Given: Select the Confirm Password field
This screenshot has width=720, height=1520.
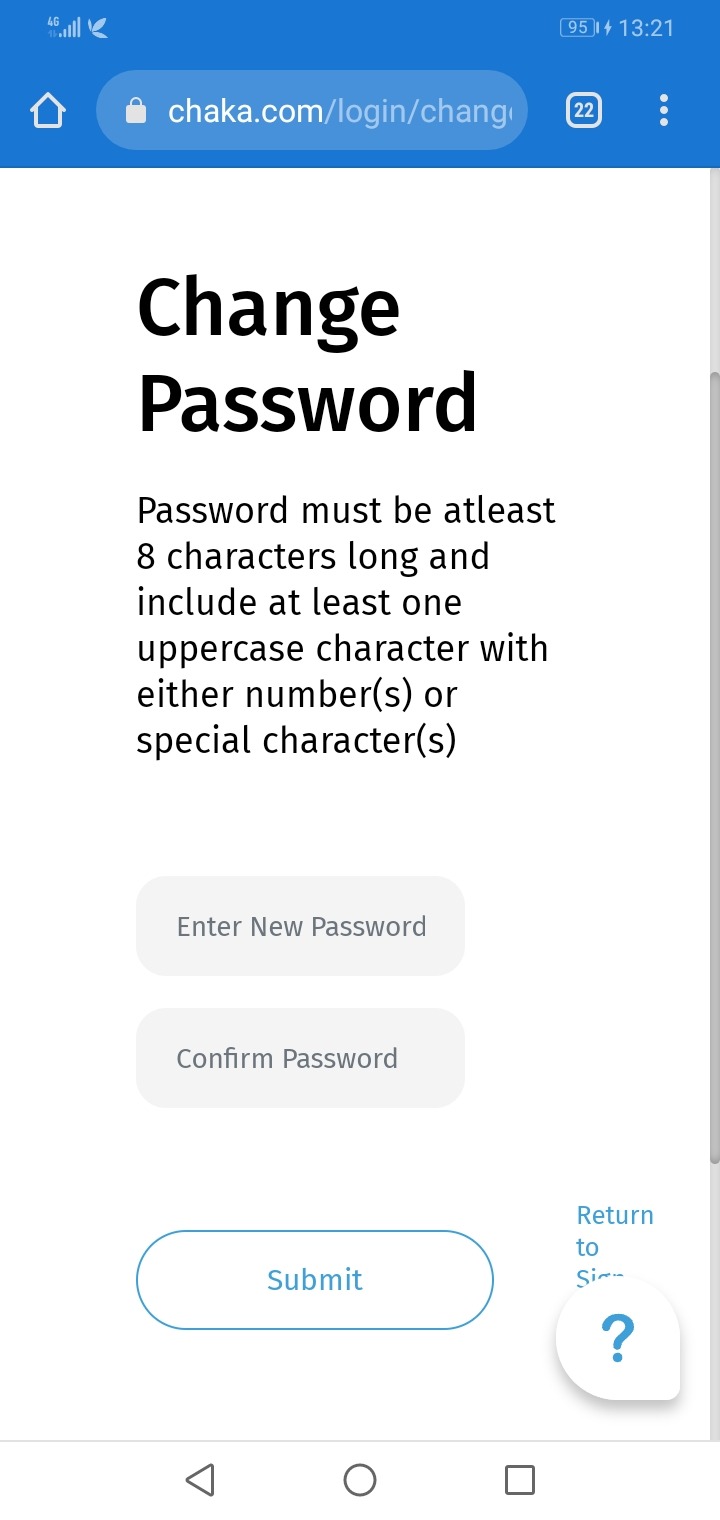Looking at the screenshot, I should tap(300, 1058).
